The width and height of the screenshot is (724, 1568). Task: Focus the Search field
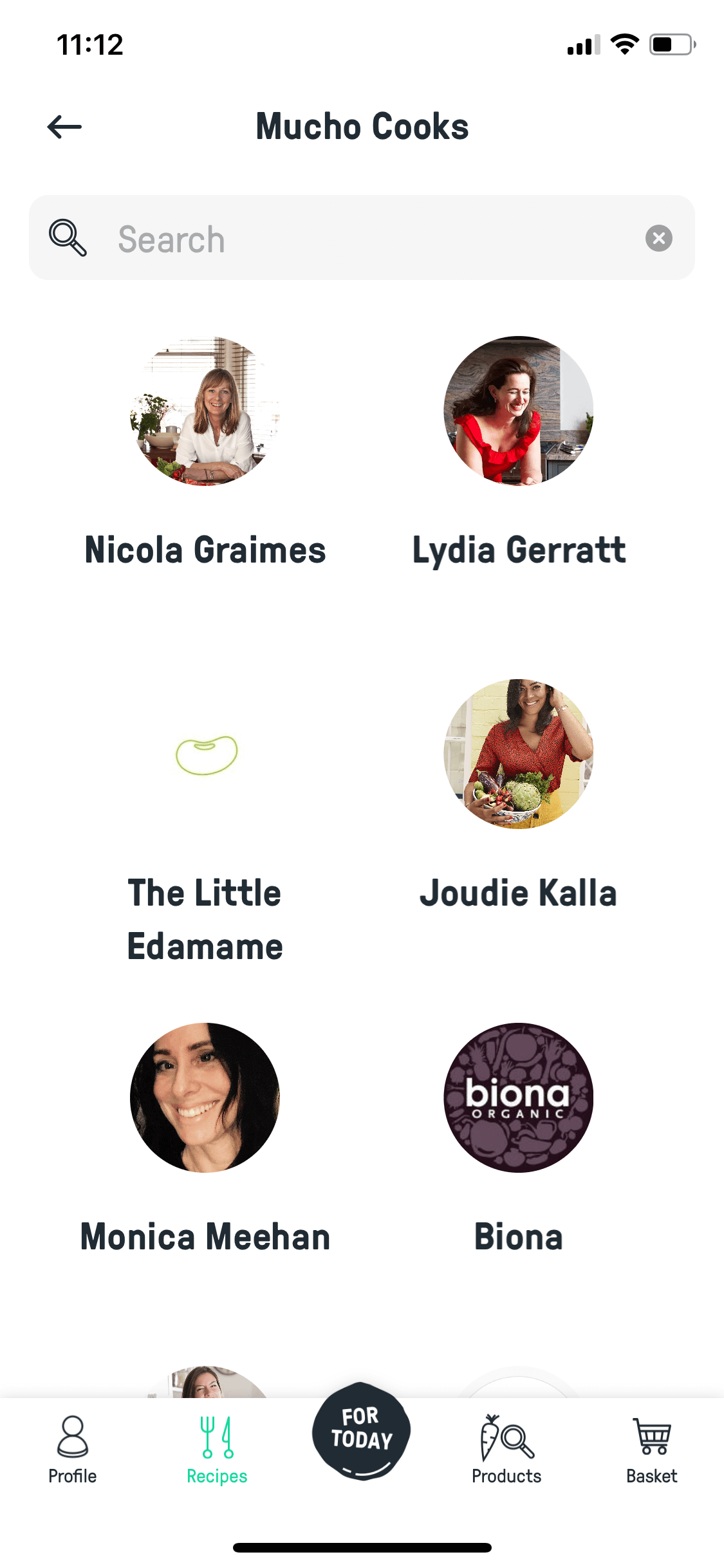point(362,238)
